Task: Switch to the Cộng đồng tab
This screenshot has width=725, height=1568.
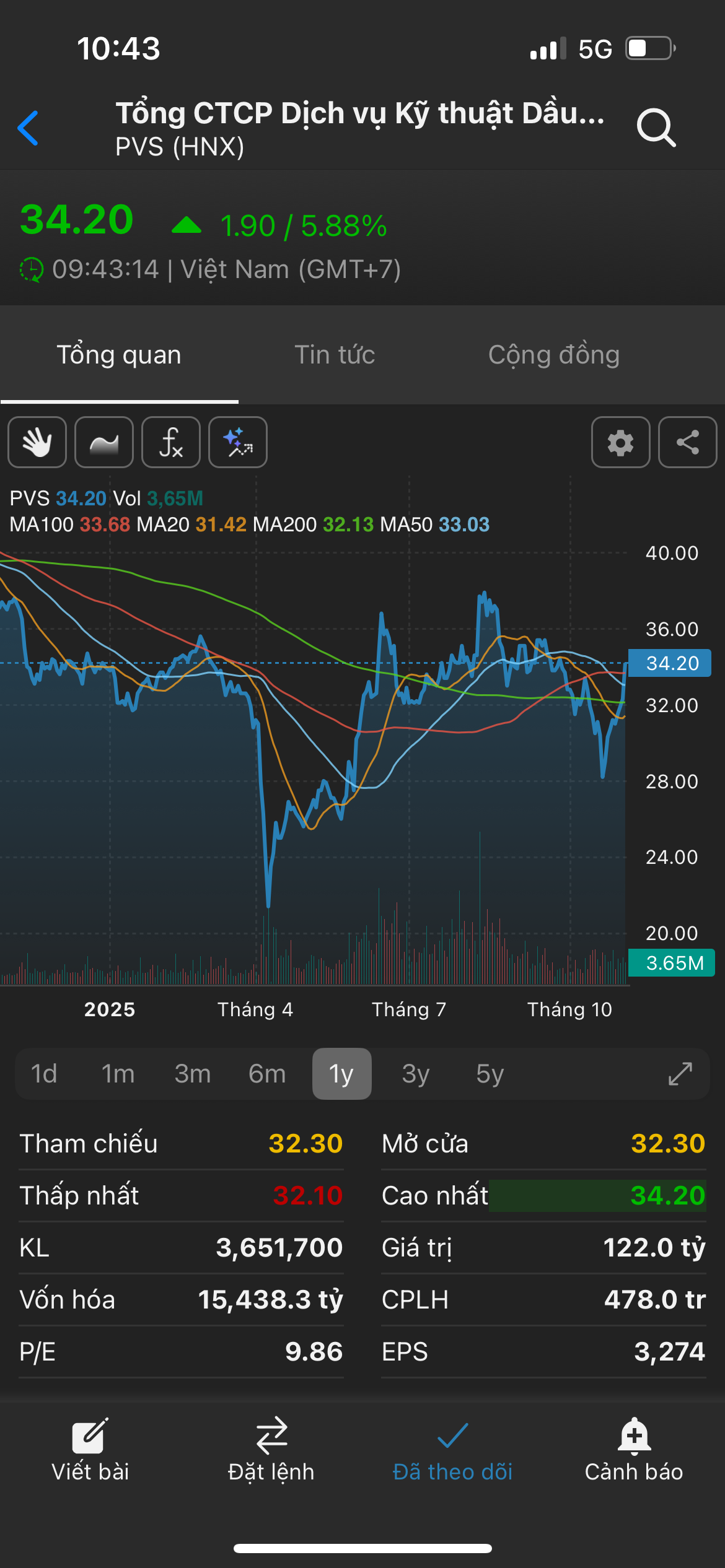Action: pos(553,355)
